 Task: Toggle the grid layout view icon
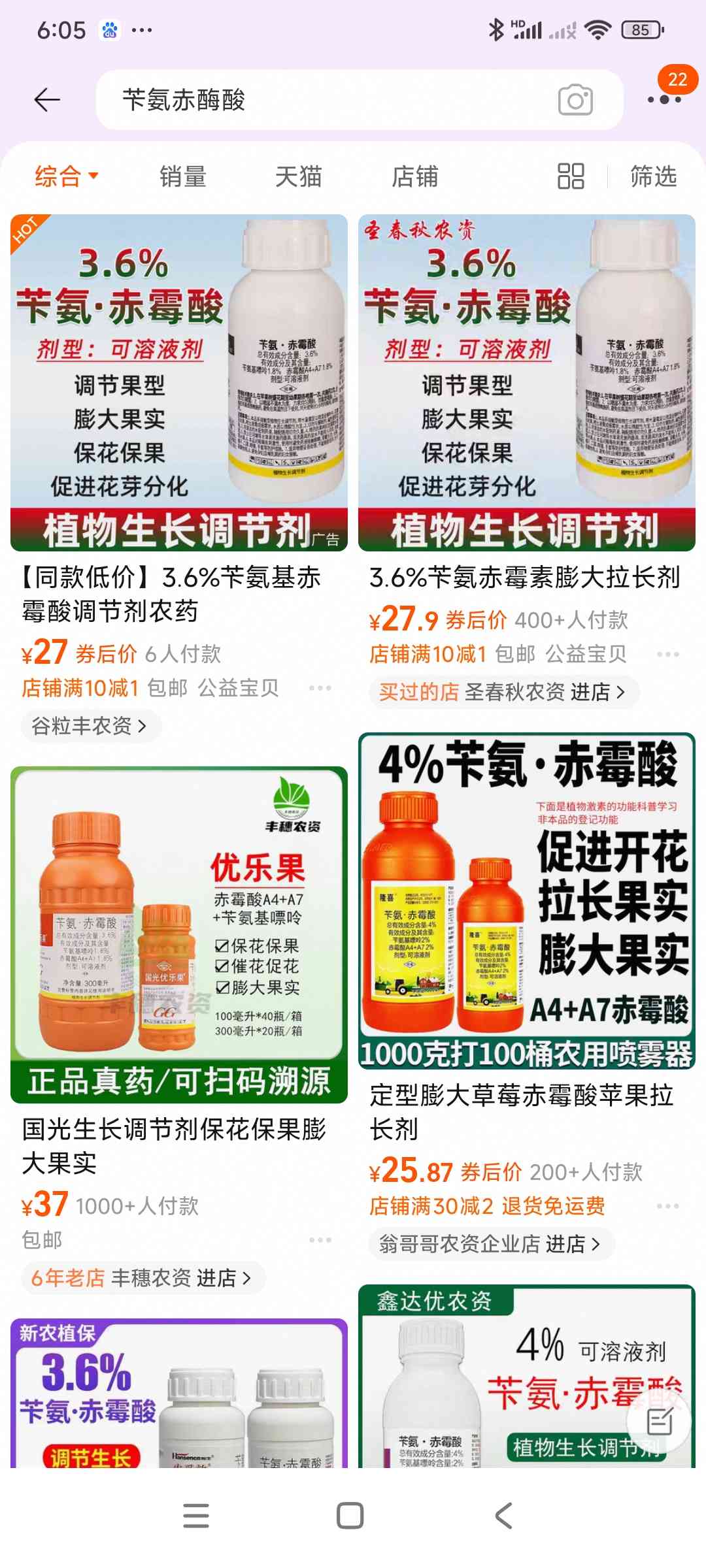(x=571, y=176)
